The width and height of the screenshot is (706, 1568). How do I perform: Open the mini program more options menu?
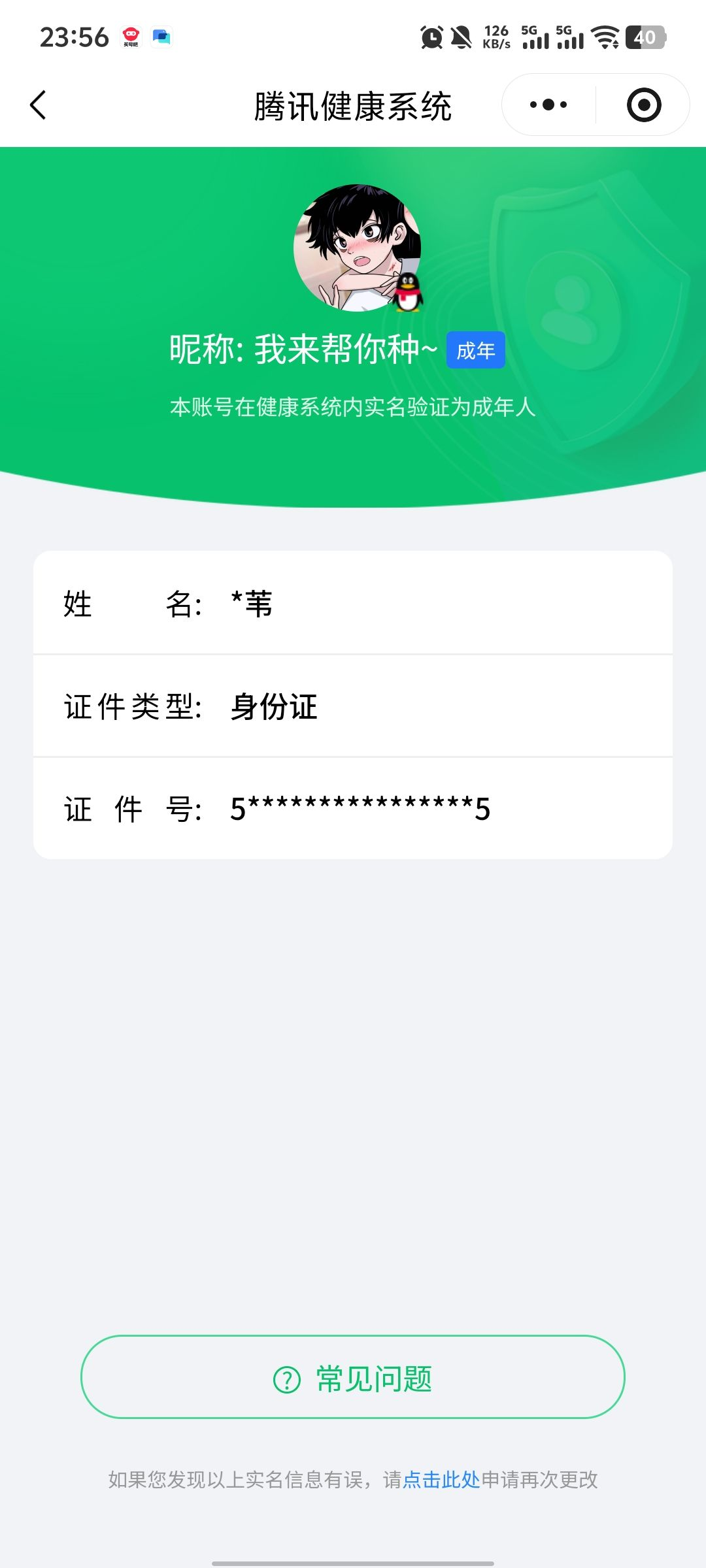coord(550,105)
